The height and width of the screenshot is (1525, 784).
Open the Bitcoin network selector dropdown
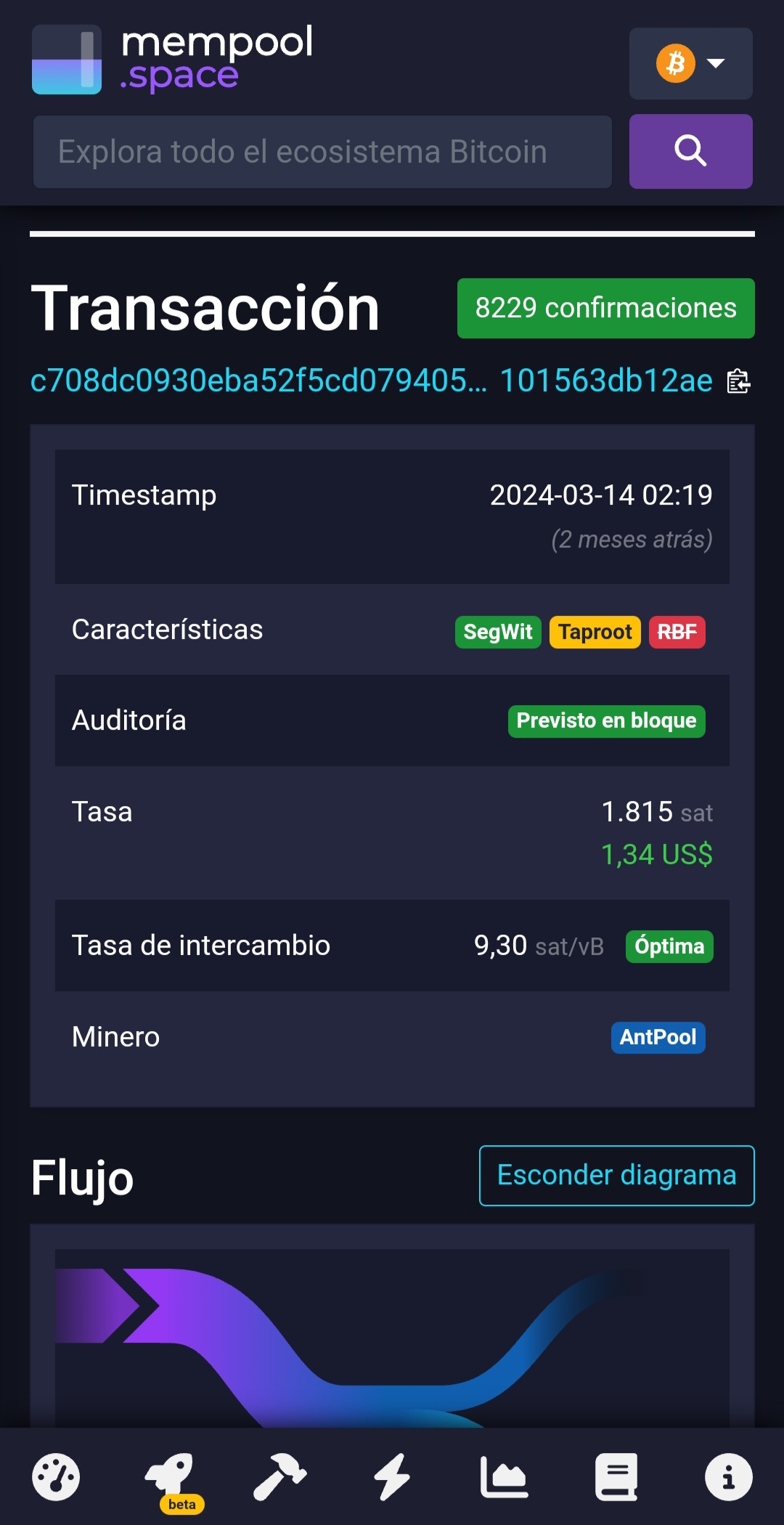click(x=690, y=63)
